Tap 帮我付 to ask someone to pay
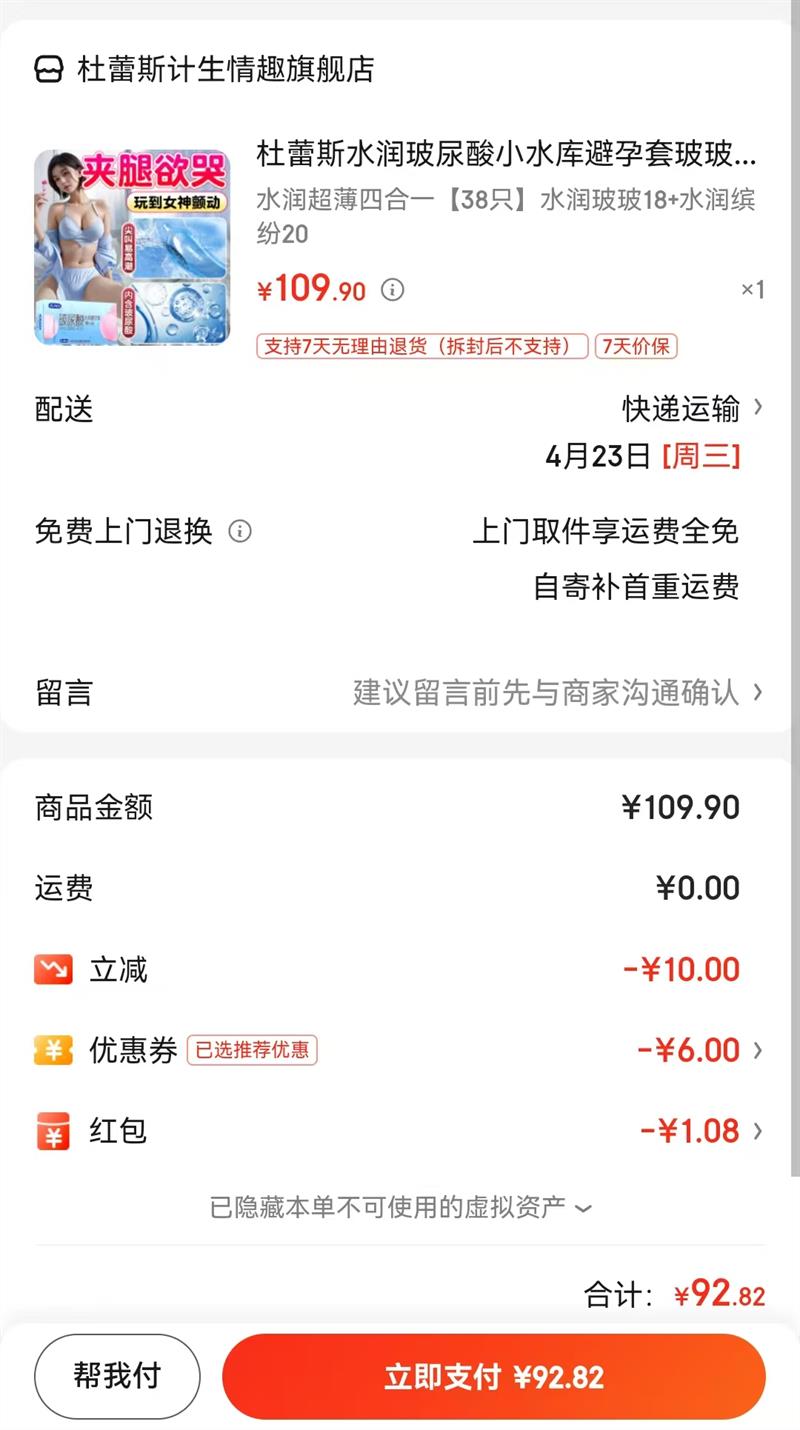Viewport: 800px width, 1430px height. click(x=117, y=1376)
